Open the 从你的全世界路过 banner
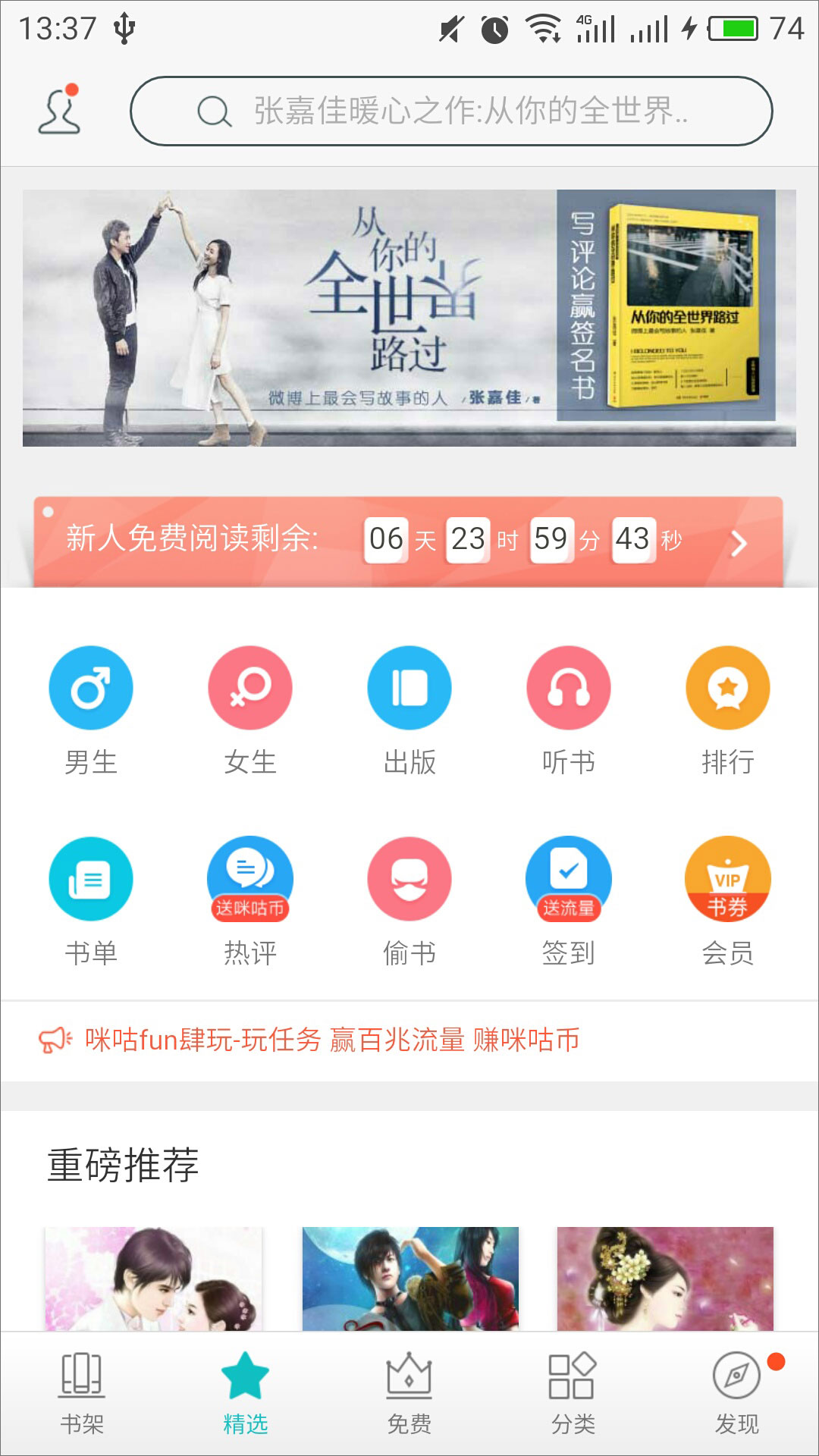 tap(409, 318)
